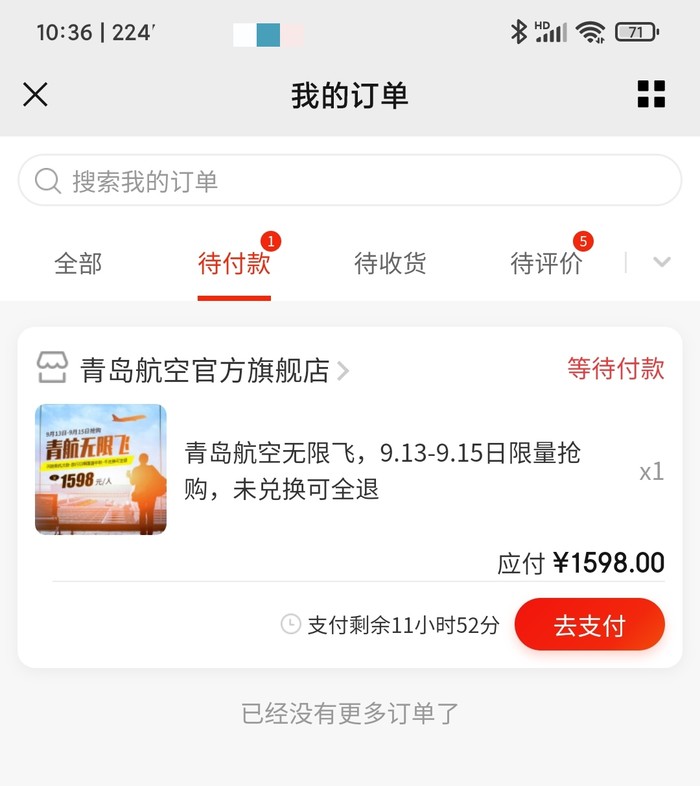The image size is (700, 786).
Task: Pay now with 去支付
Action: coord(589,625)
